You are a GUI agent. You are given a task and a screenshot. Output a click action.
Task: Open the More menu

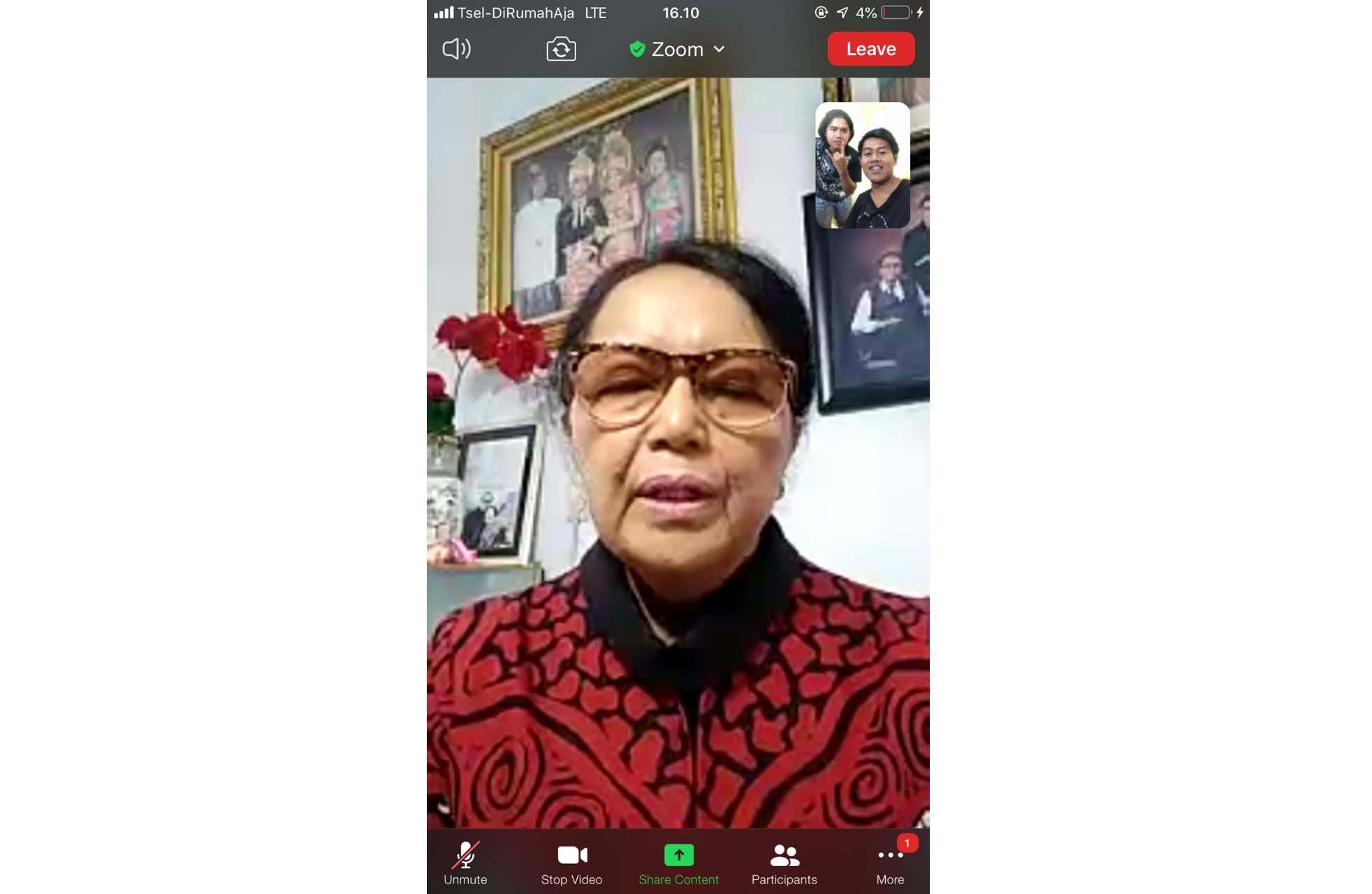click(890, 863)
